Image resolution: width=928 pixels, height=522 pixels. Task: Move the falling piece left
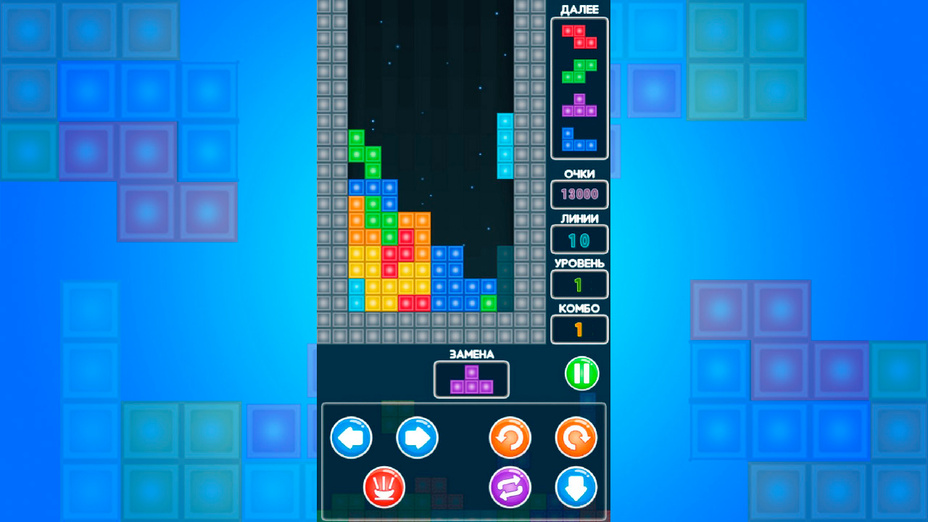click(351, 438)
